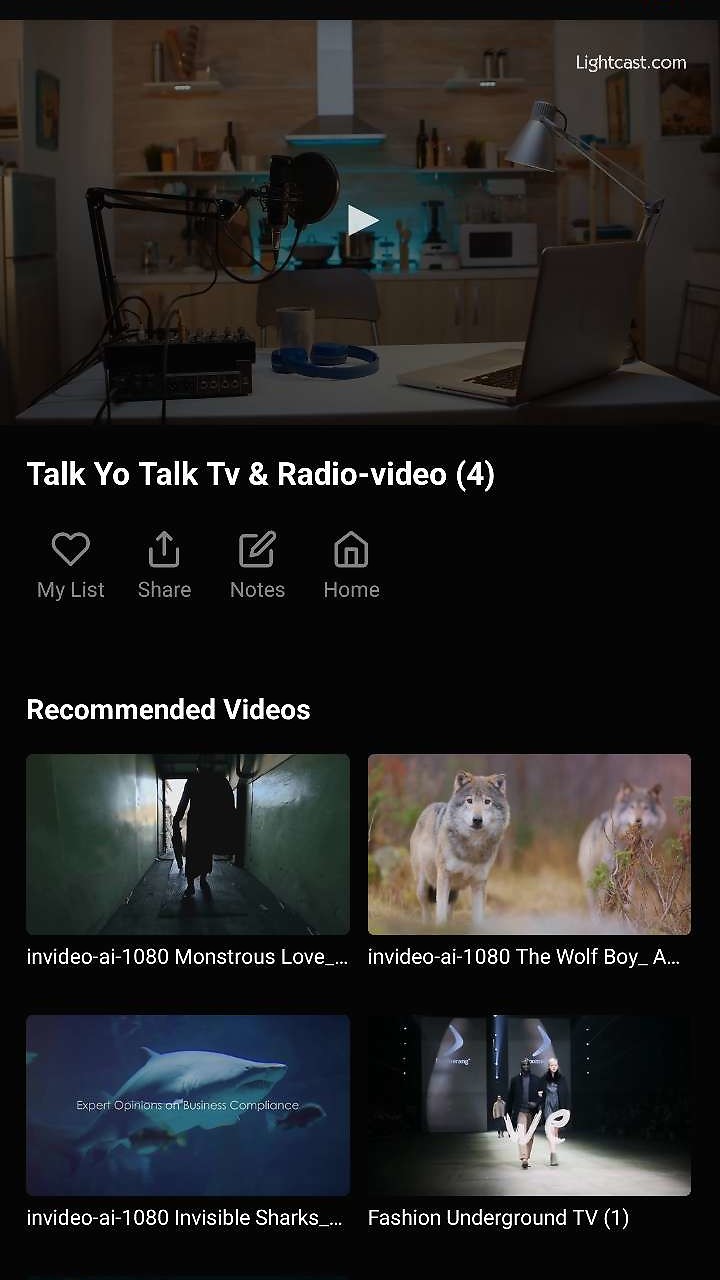Screen dimensions: 720x1280
Task: Click the Home label under its icon
Action: 351,589
